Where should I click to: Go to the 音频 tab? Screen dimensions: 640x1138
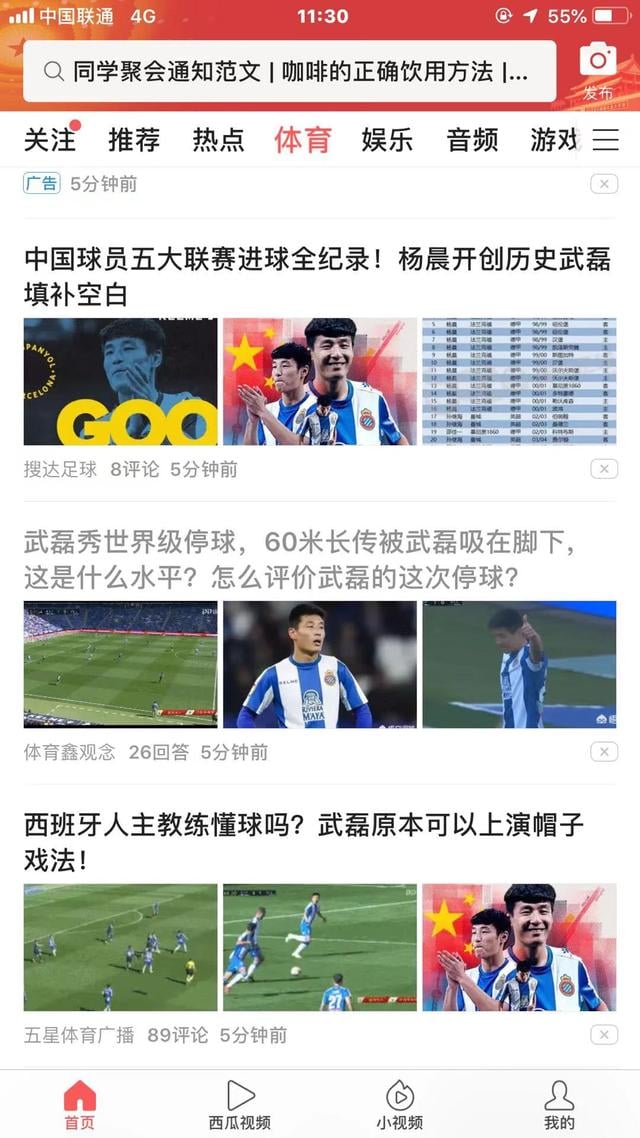[x=472, y=140]
